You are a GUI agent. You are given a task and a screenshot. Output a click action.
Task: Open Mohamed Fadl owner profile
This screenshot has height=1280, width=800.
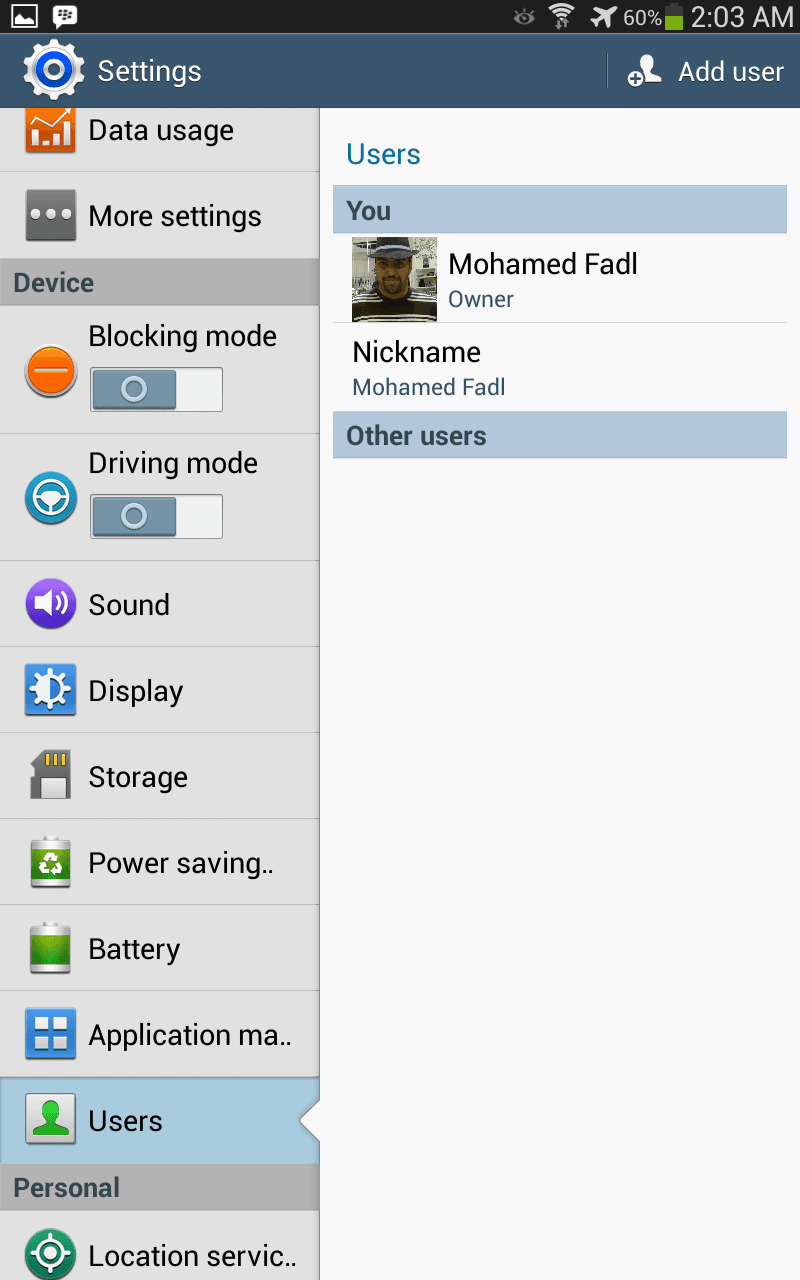point(560,279)
